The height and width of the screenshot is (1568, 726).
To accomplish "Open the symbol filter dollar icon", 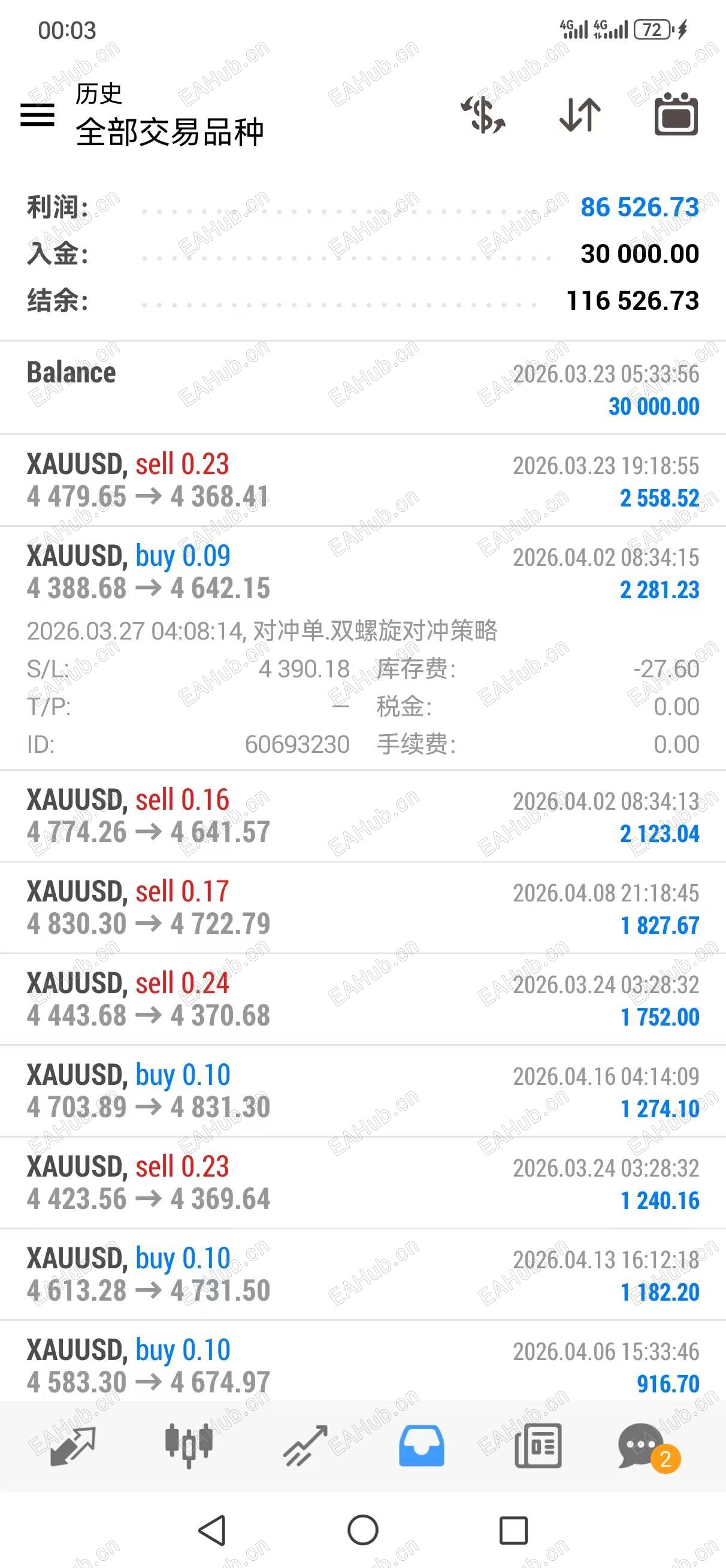I will (483, 114).
